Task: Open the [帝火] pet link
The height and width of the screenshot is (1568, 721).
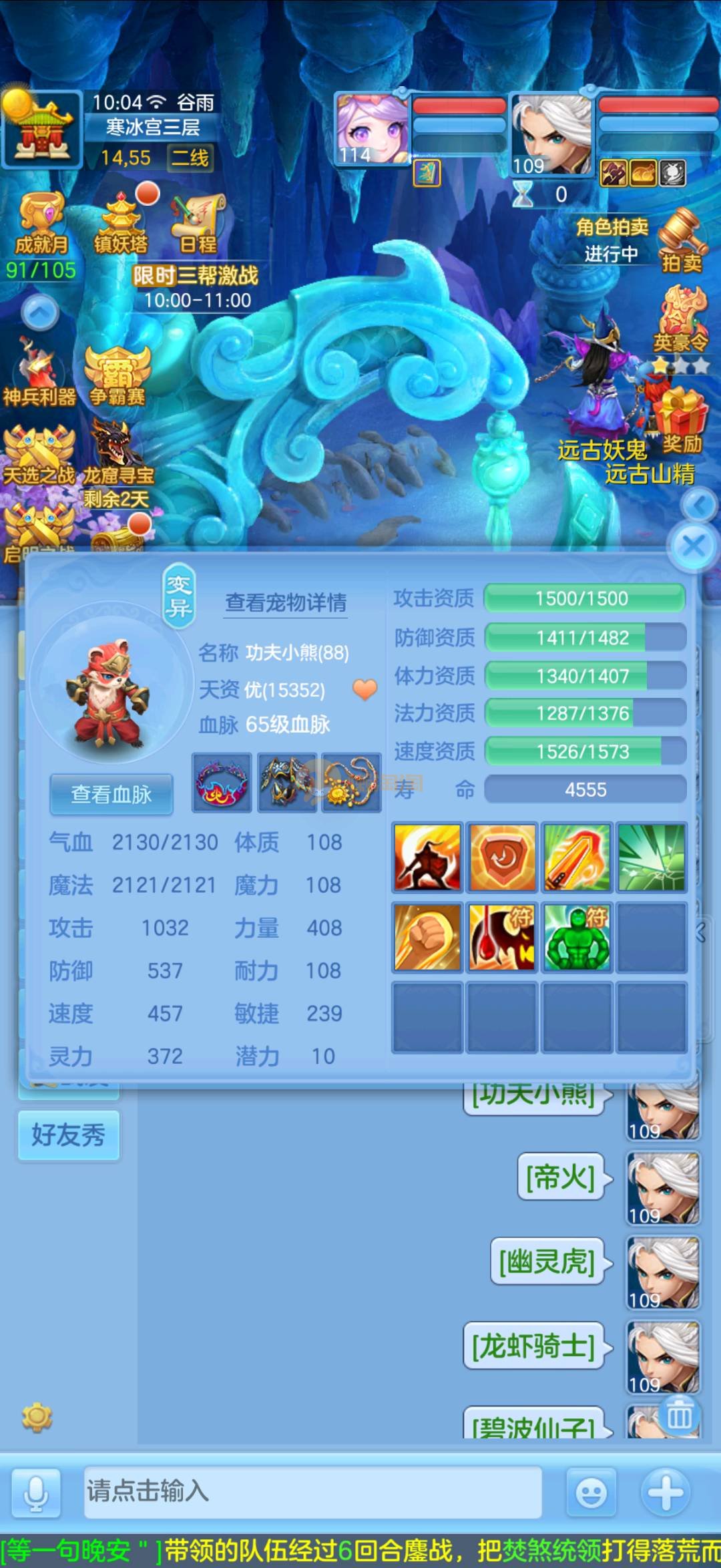Action: [x=561, y=1177]
